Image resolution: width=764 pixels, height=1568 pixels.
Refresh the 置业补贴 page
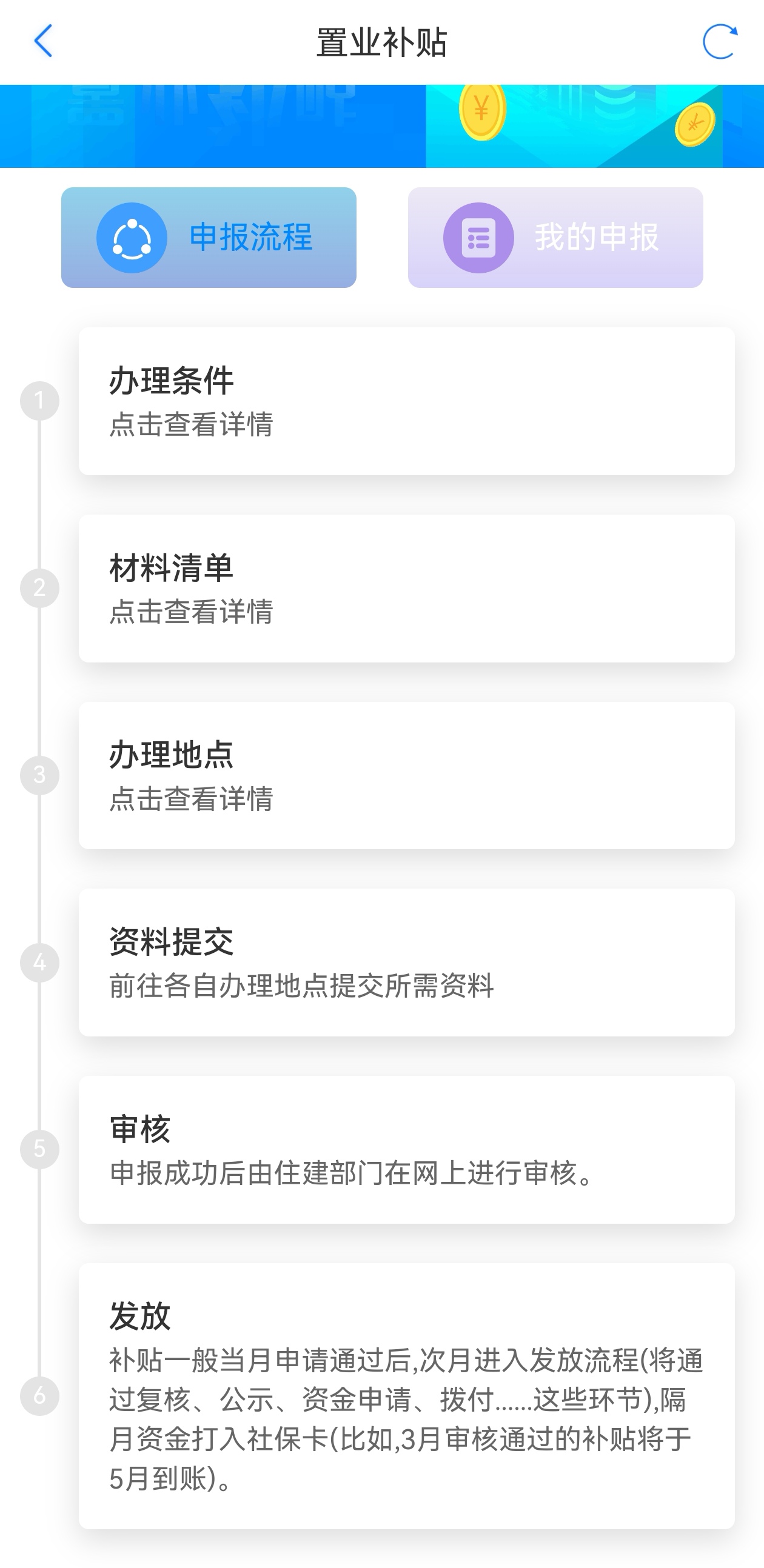tap(720, 41)
